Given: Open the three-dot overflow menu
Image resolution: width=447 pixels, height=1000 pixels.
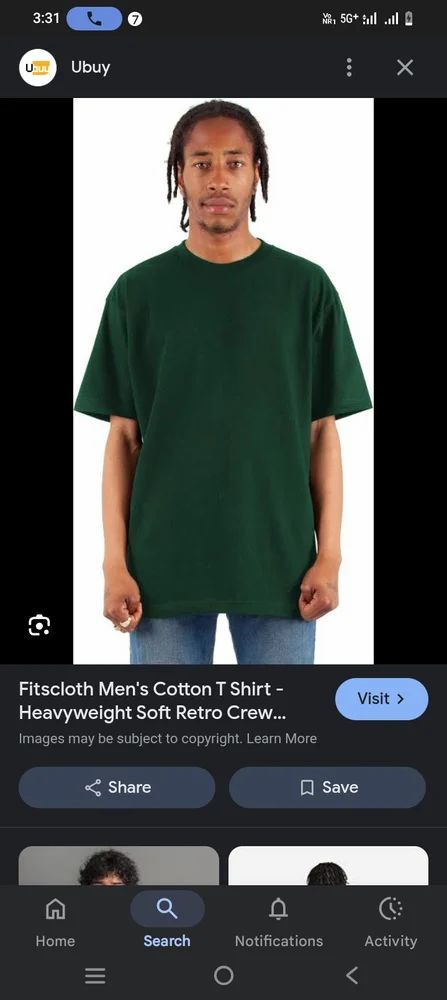Looking at the screenshot, I should coord(349,68).
